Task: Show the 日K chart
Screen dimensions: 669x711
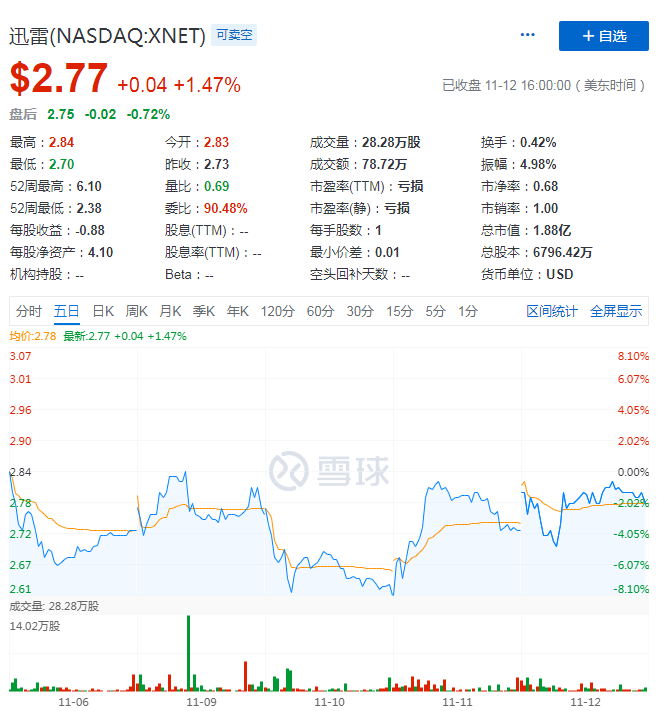Action: (x=103, y=311)
